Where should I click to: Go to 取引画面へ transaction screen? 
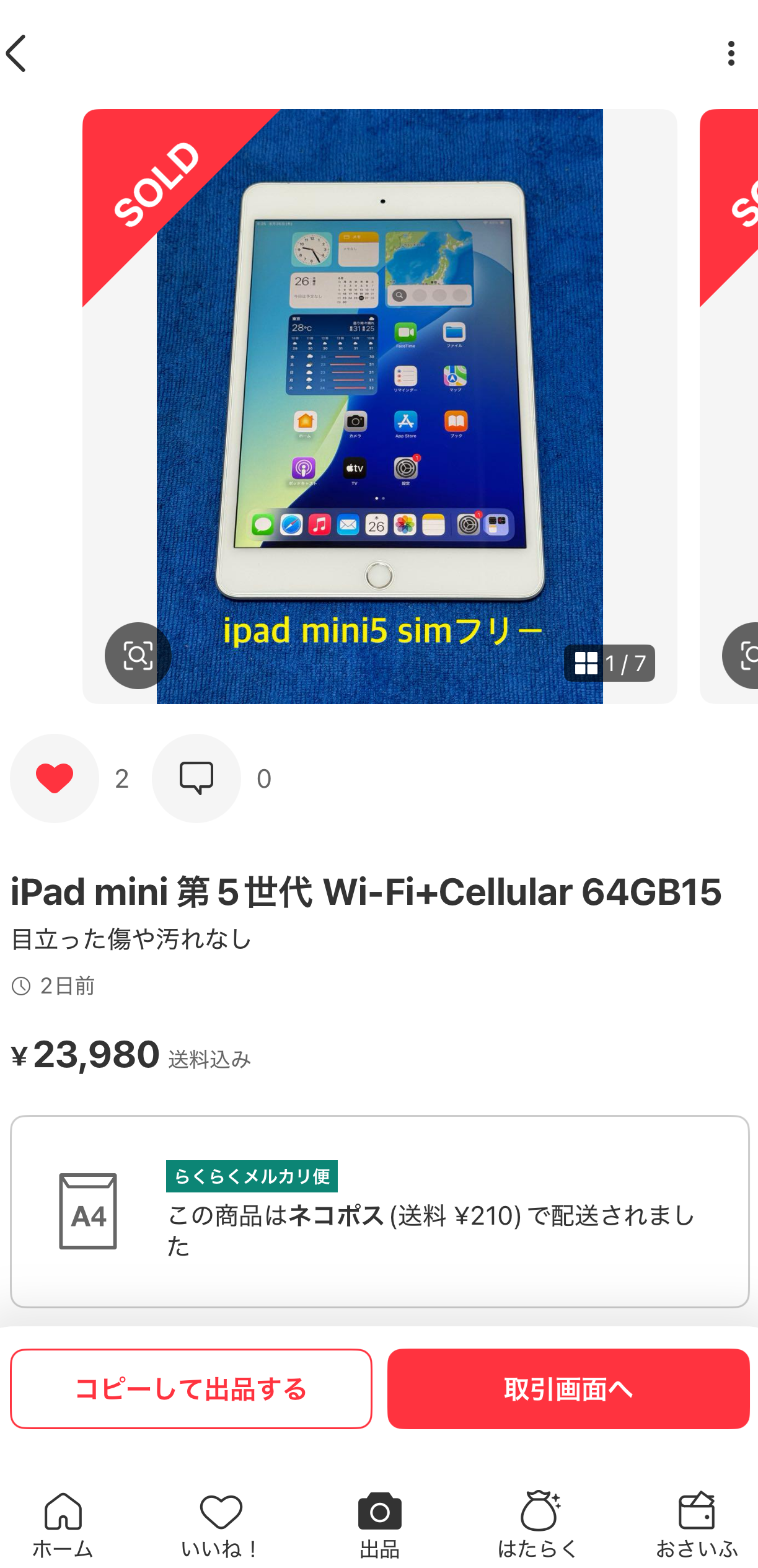(x=568, y=1389)
